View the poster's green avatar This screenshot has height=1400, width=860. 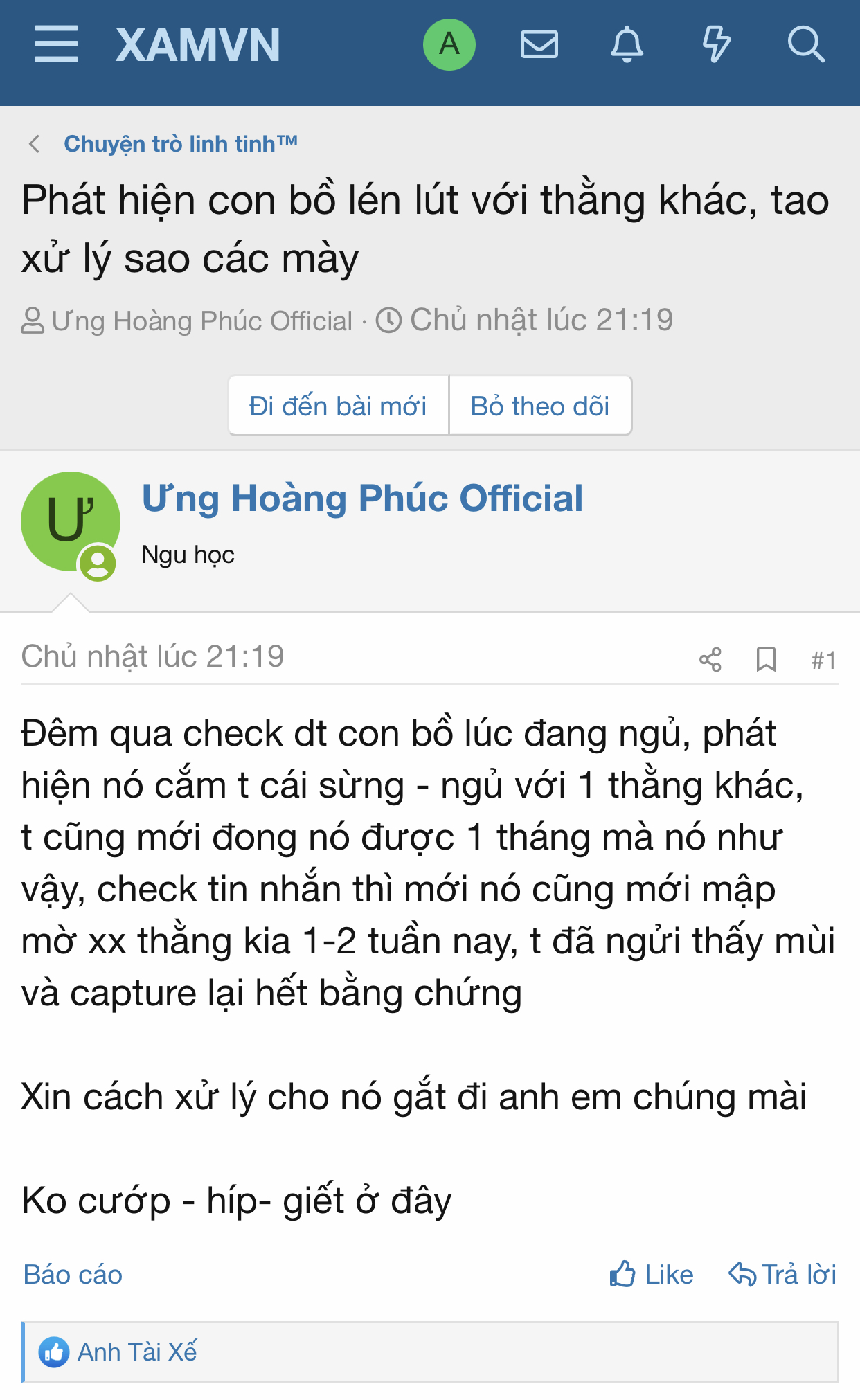[70, 521]
